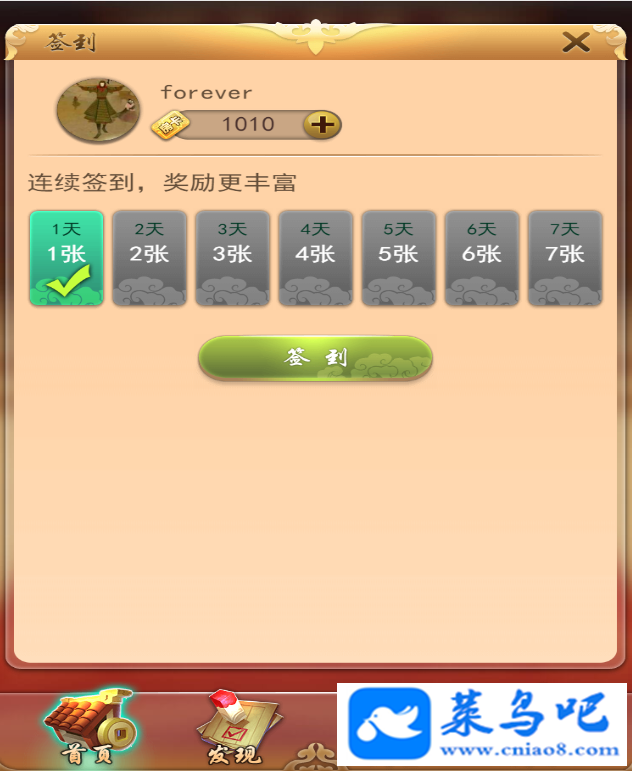632x771 pixels.
Task: Switch to the 发现 tab
Action: [237, 728]
